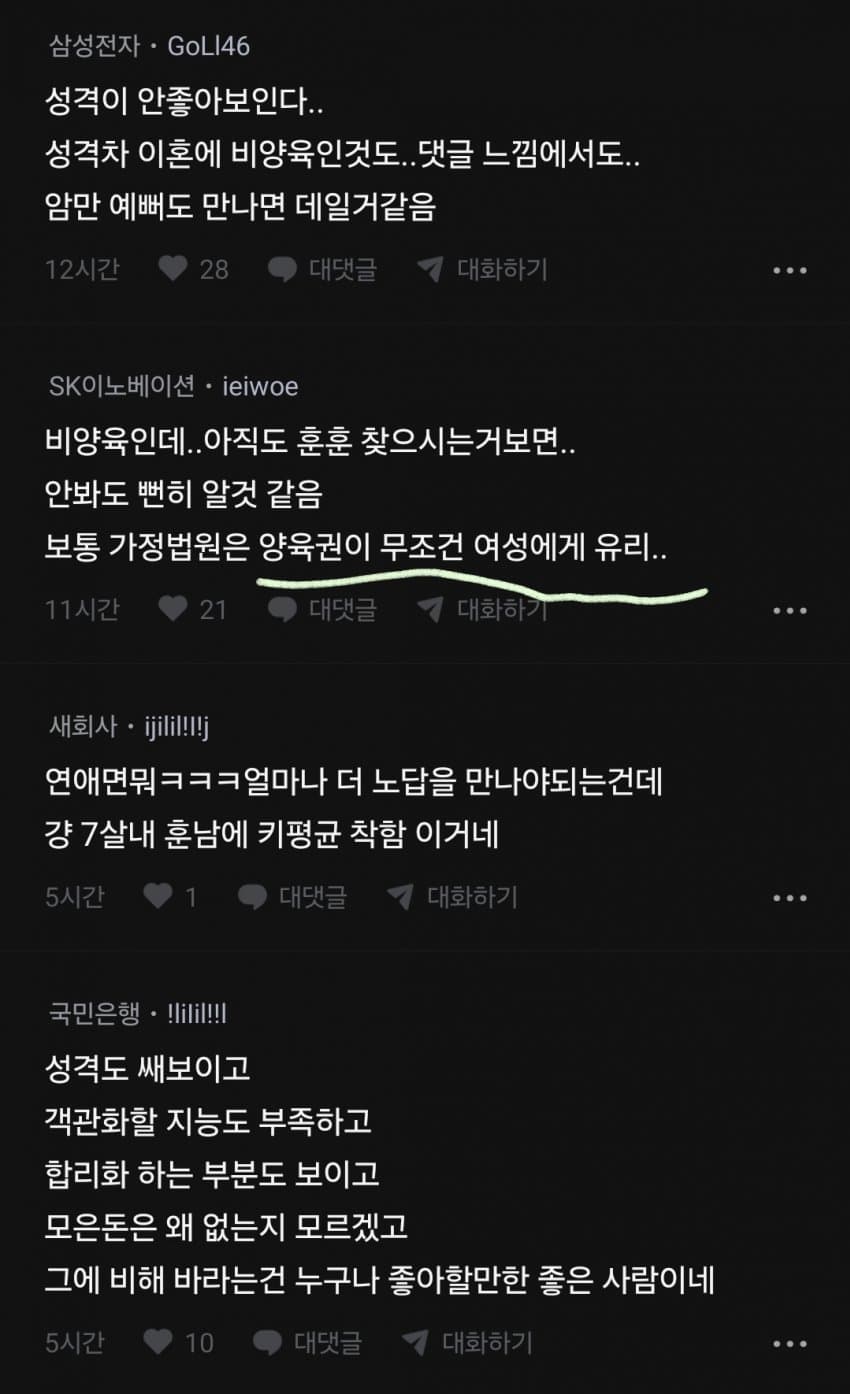
Task: Tap 대댓글 under ieiwoe's comment
Action: [322, 609]
